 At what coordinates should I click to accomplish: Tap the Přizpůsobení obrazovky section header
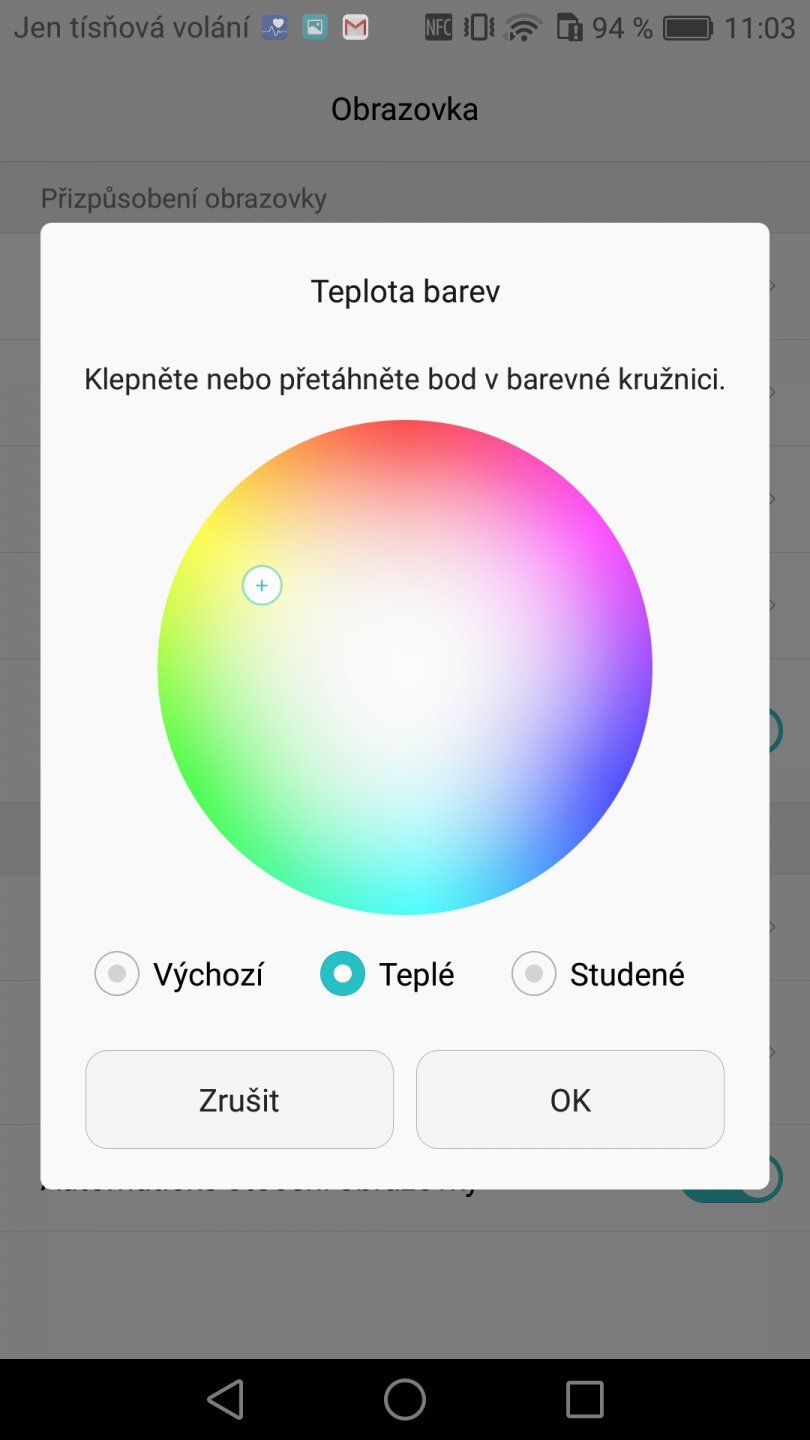coord(184,198)
